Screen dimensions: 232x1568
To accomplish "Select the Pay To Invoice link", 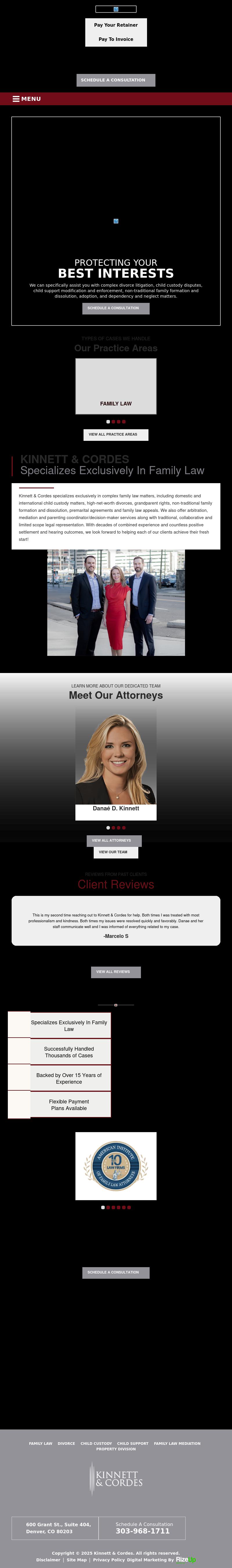I will click(116, 39).
